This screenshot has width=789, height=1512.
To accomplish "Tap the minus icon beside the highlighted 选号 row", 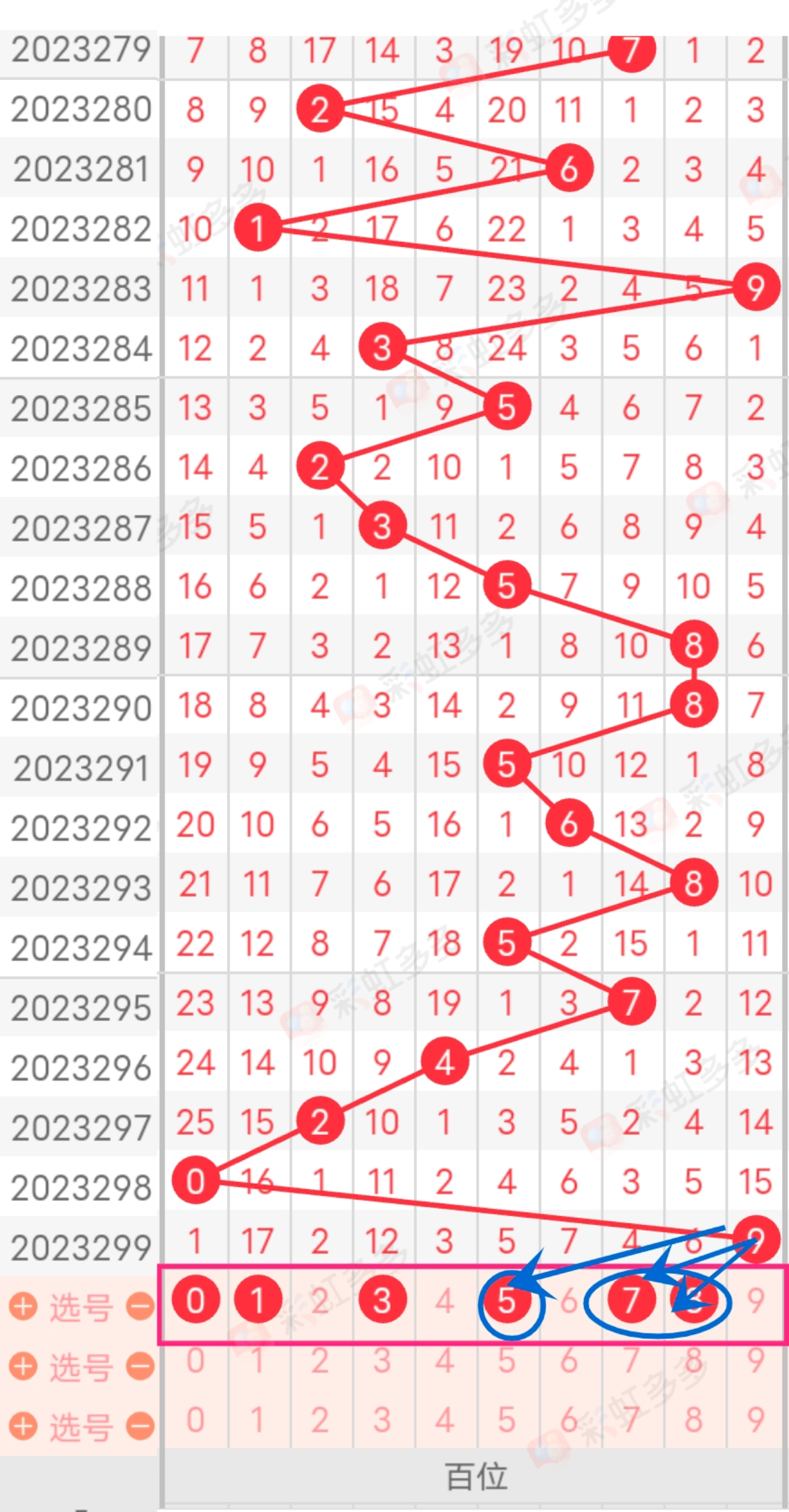I will point(140,1307).
